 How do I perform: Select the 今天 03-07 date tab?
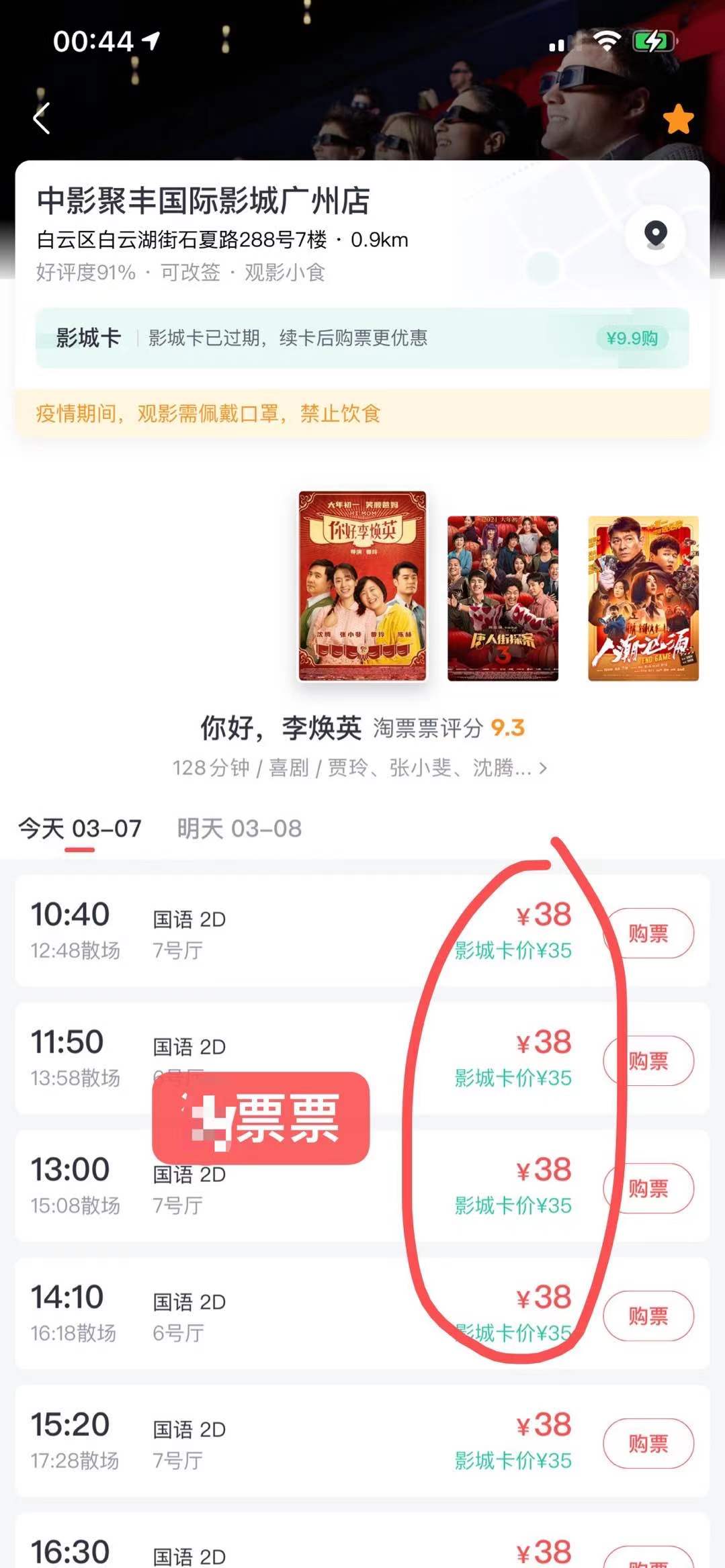point(80,829)
